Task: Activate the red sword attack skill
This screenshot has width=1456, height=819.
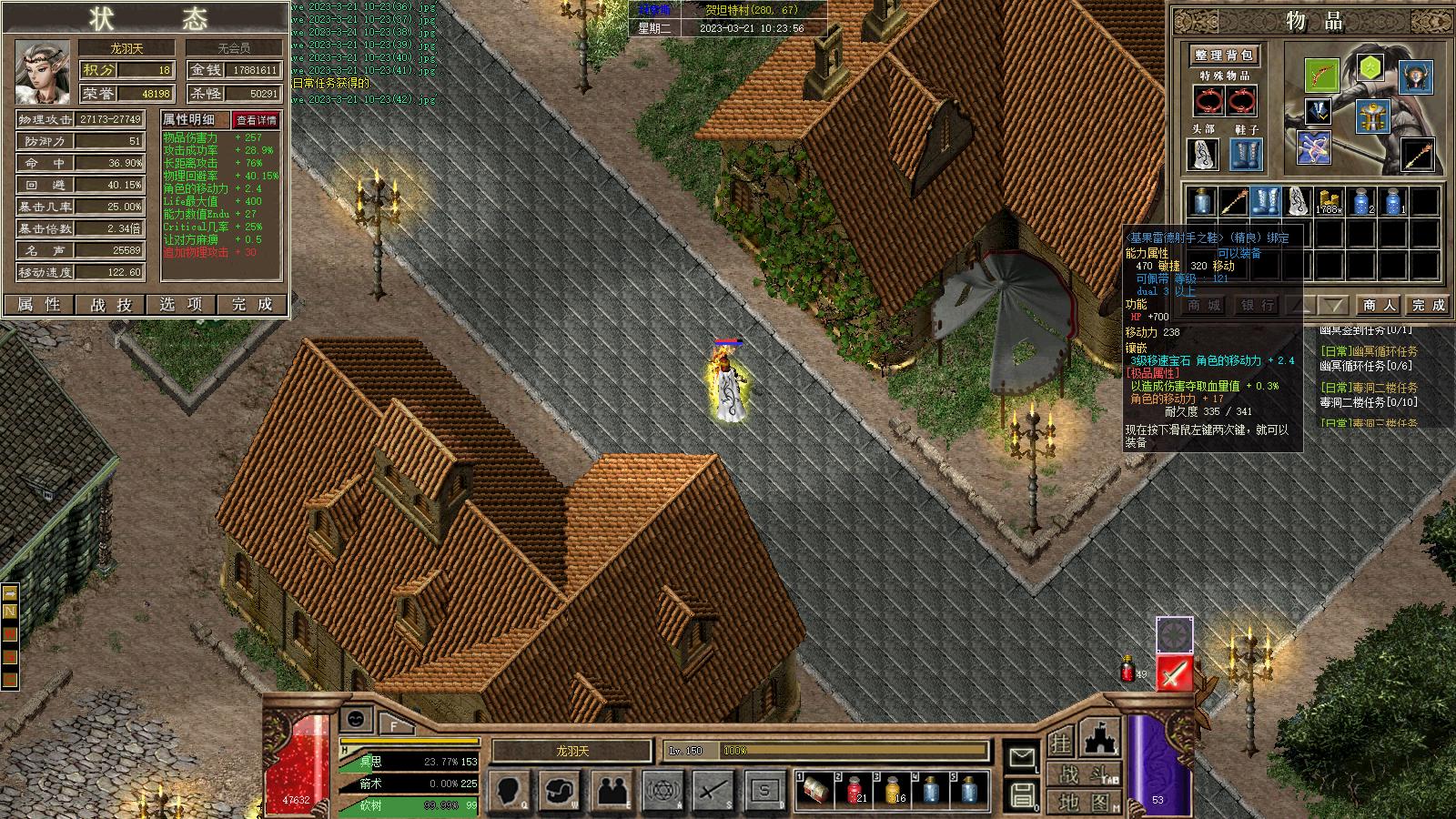Action: coord(1174,673)
